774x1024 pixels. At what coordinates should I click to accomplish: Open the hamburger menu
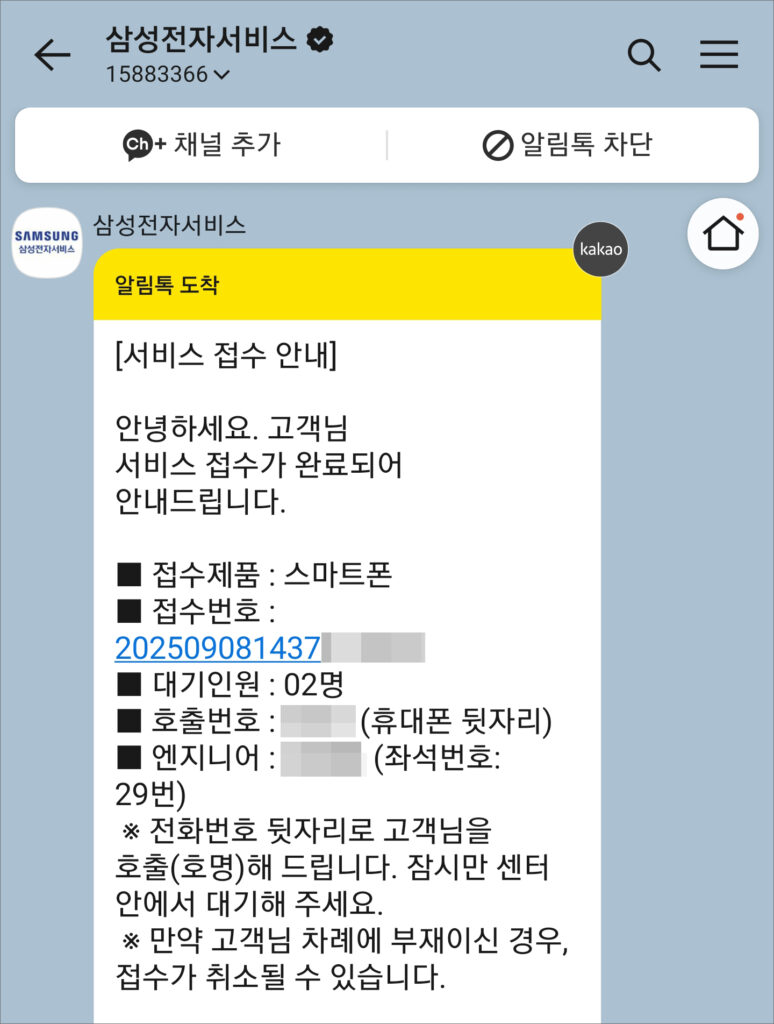[x=718, y=55]
